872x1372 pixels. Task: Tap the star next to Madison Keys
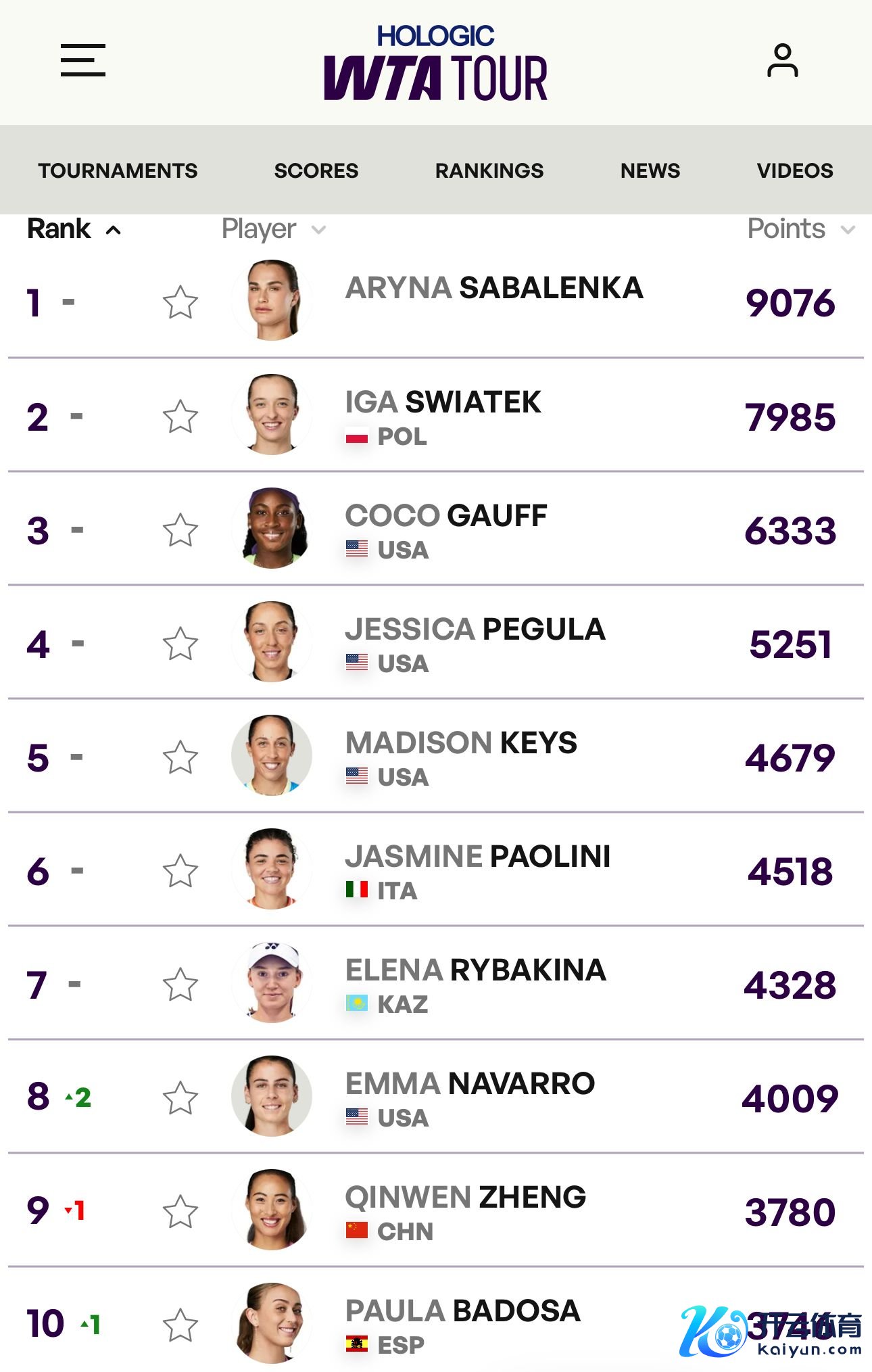180,757
